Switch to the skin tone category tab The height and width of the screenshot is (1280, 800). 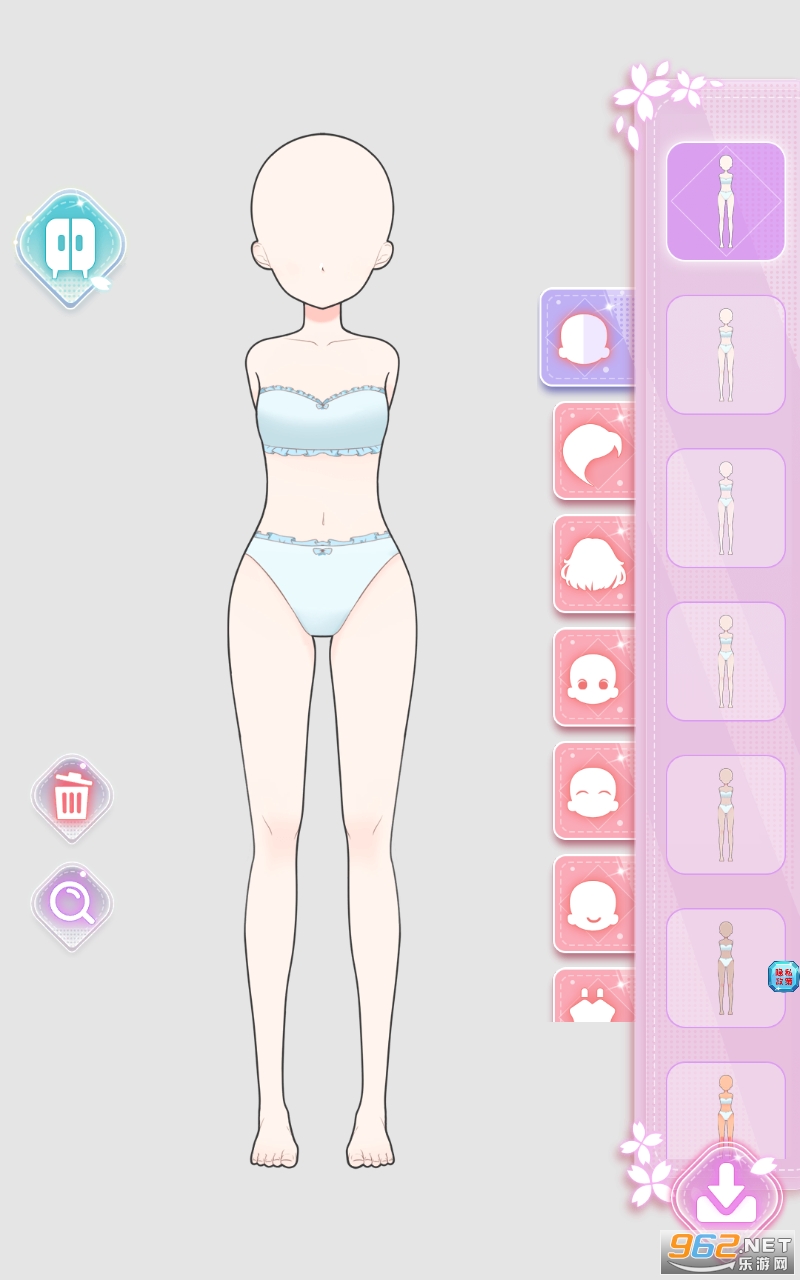point(588,338)
